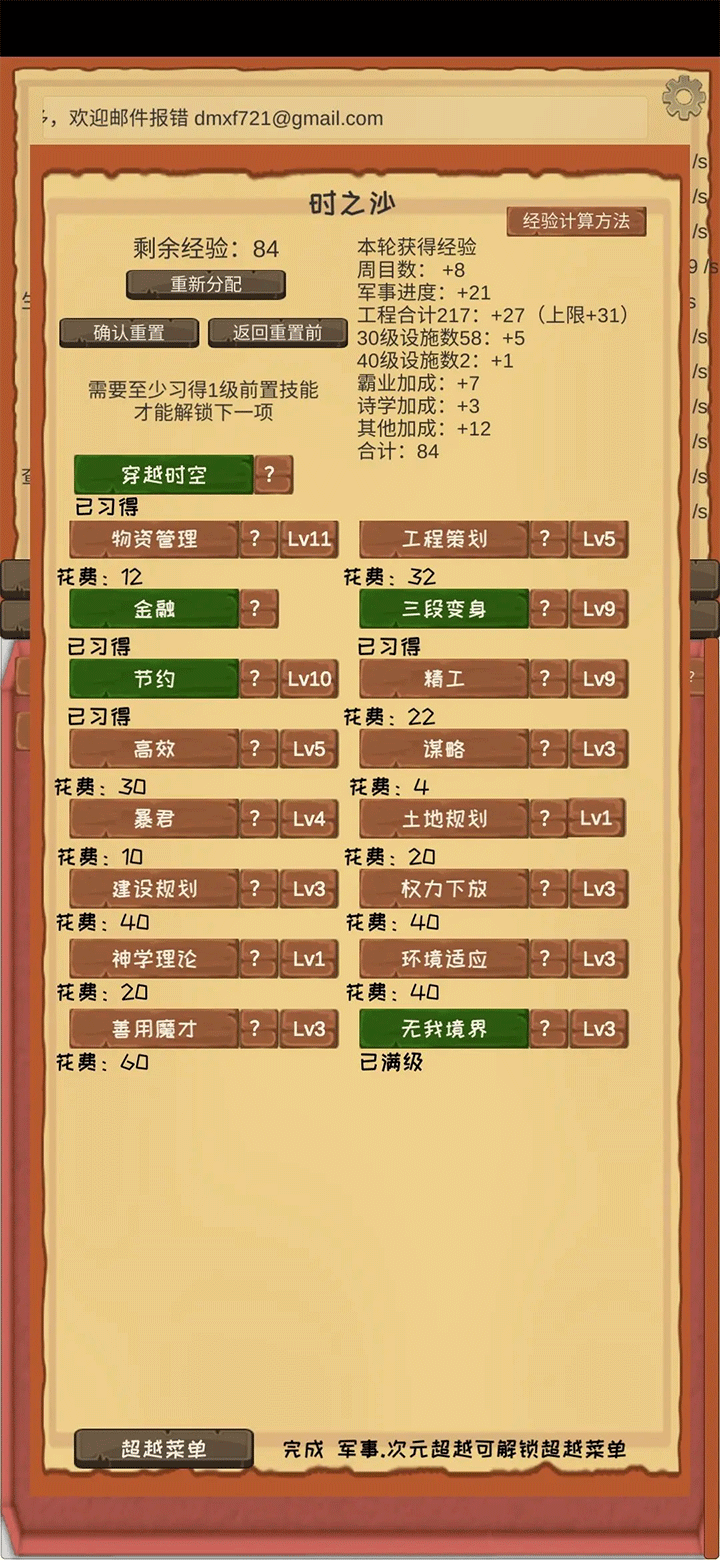Select the 谋略 skill
720x1560 pixels.
(444, 749)
